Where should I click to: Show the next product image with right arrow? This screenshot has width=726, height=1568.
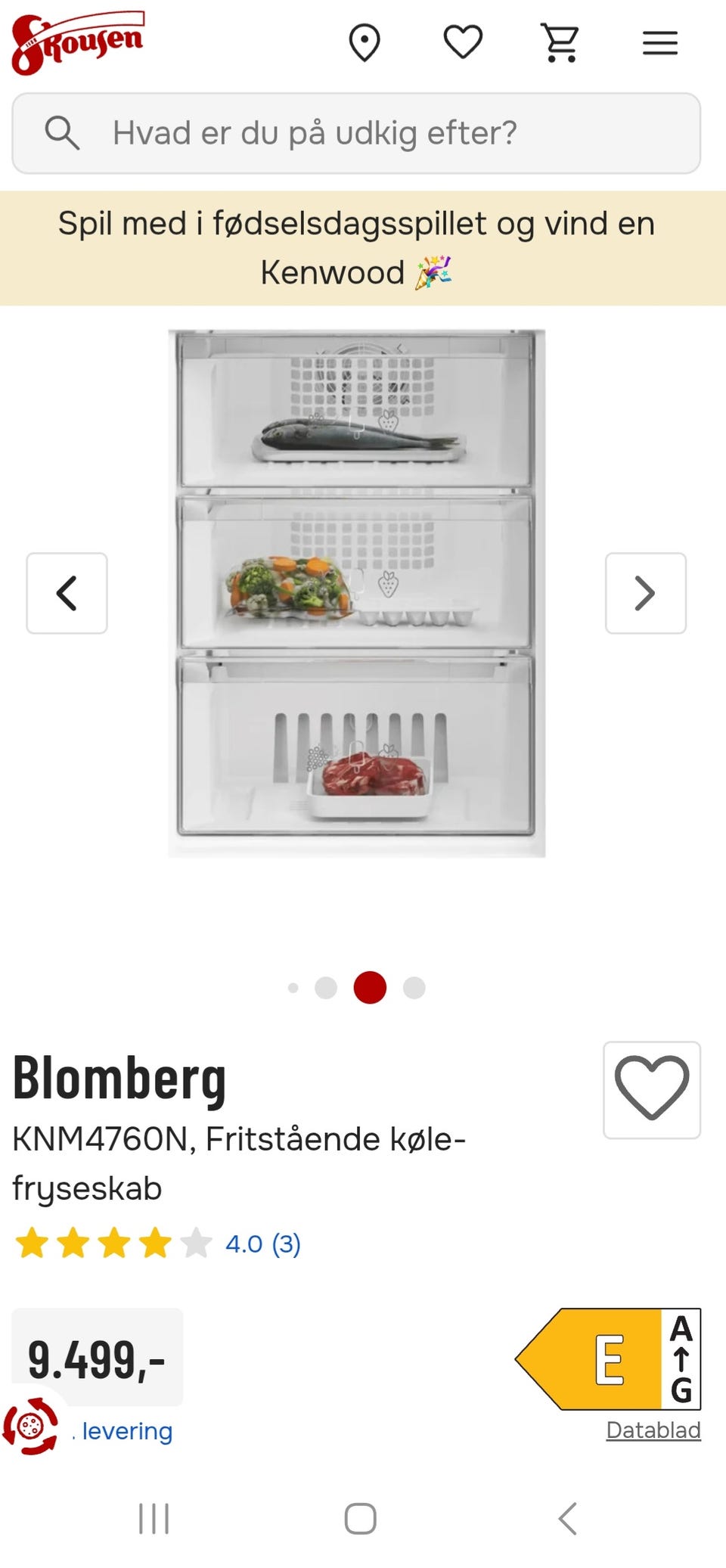(645, 592)
